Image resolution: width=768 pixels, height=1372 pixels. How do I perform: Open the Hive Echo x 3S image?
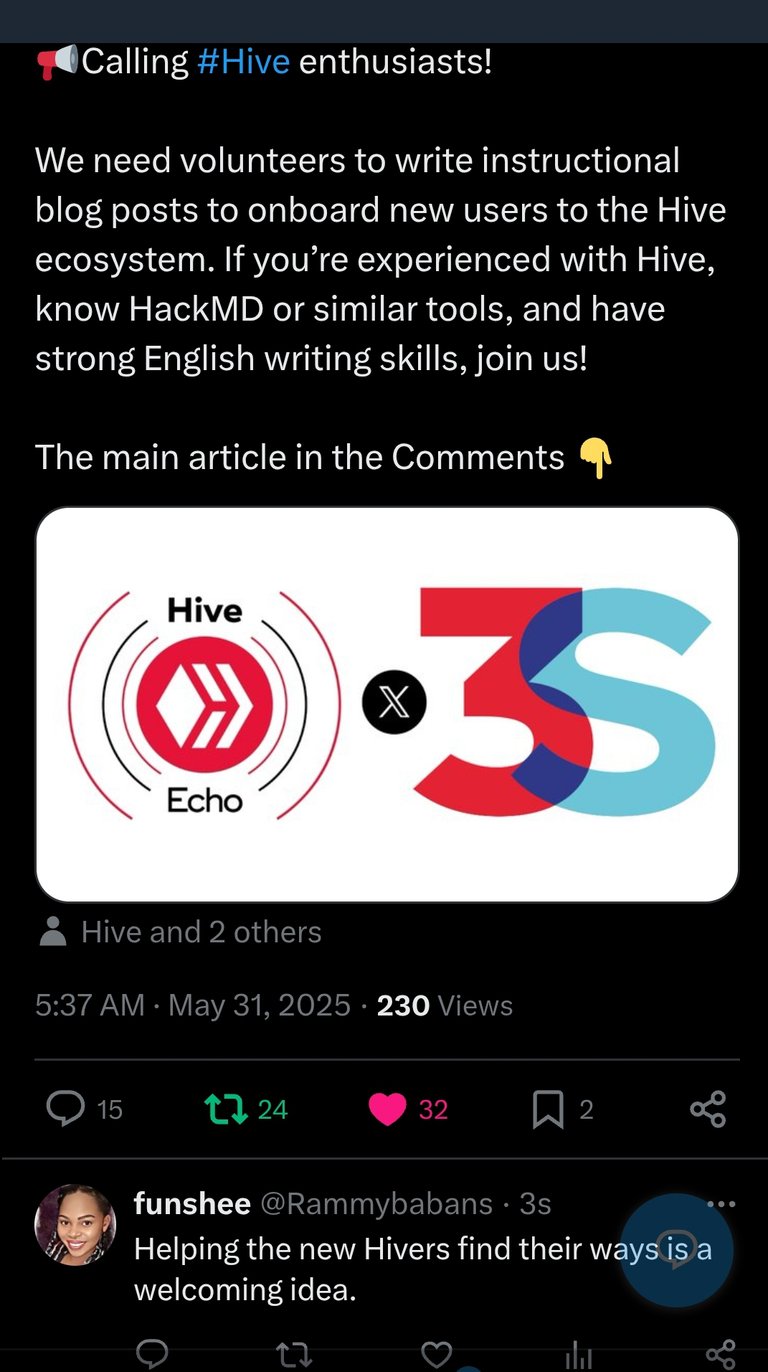387,705
